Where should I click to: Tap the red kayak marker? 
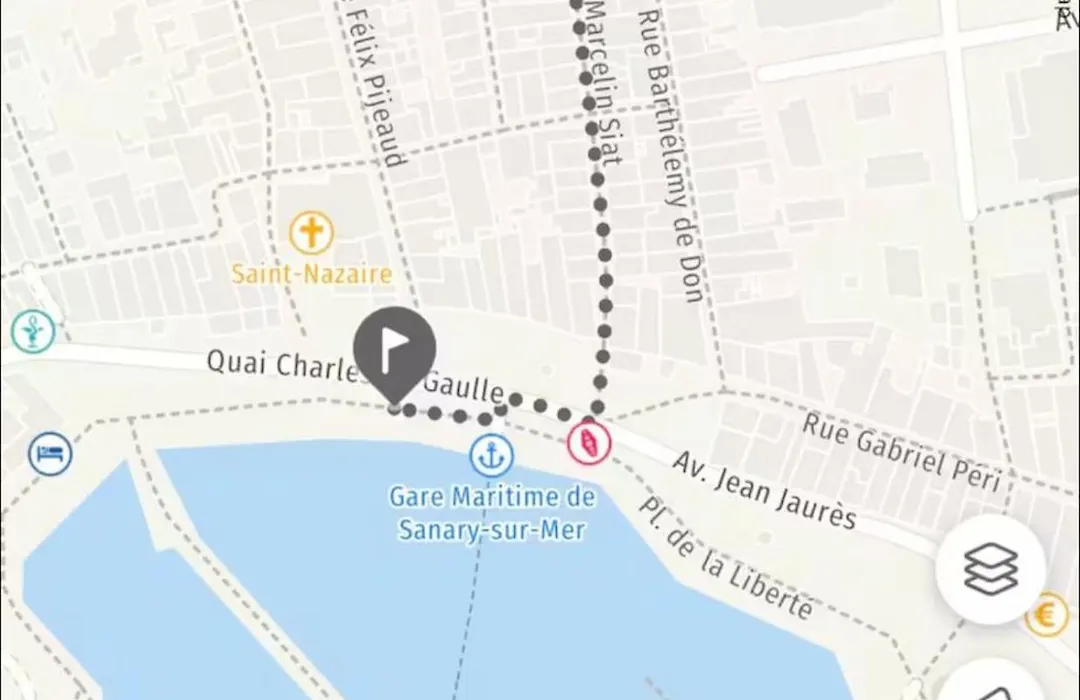(x=588, y=442)
